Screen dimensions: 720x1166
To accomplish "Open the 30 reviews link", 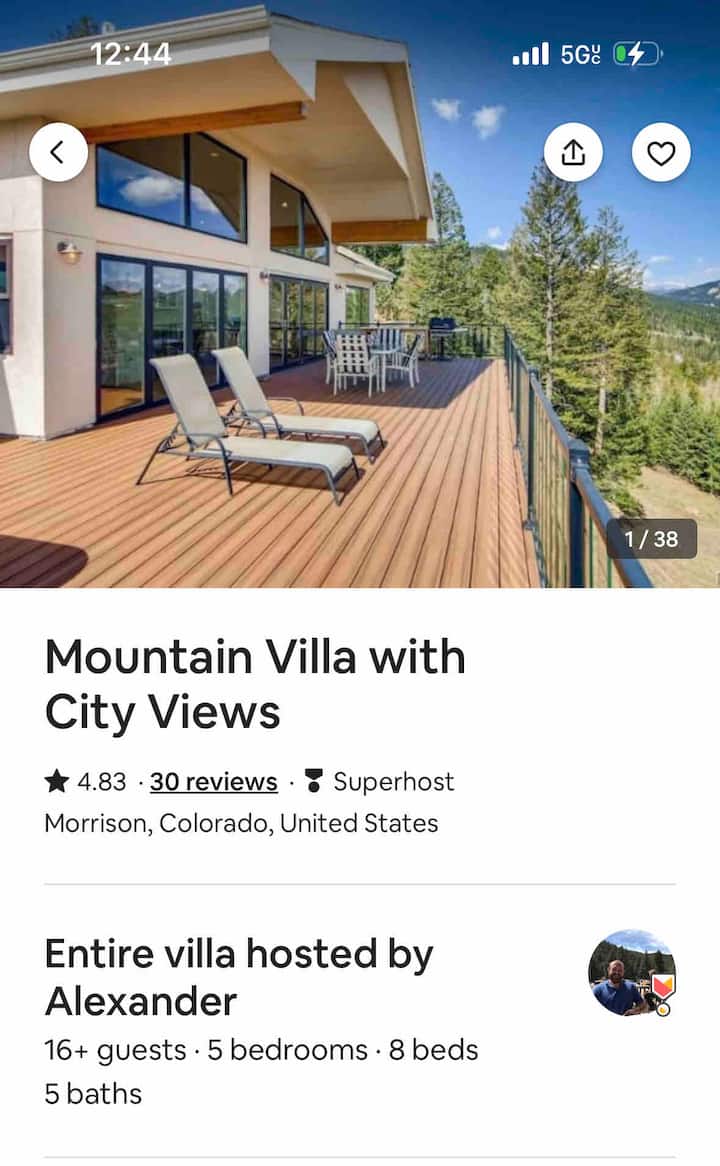I will [214, 781].
